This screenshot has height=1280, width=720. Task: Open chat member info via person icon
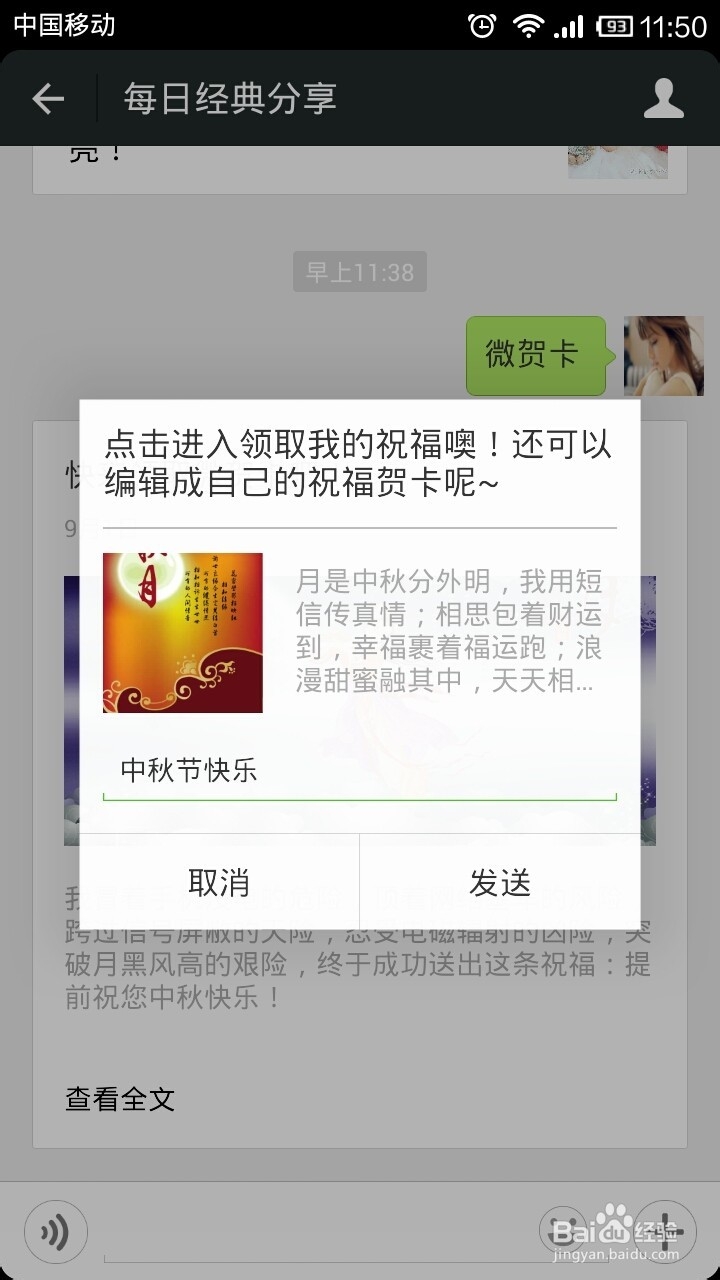663,98
